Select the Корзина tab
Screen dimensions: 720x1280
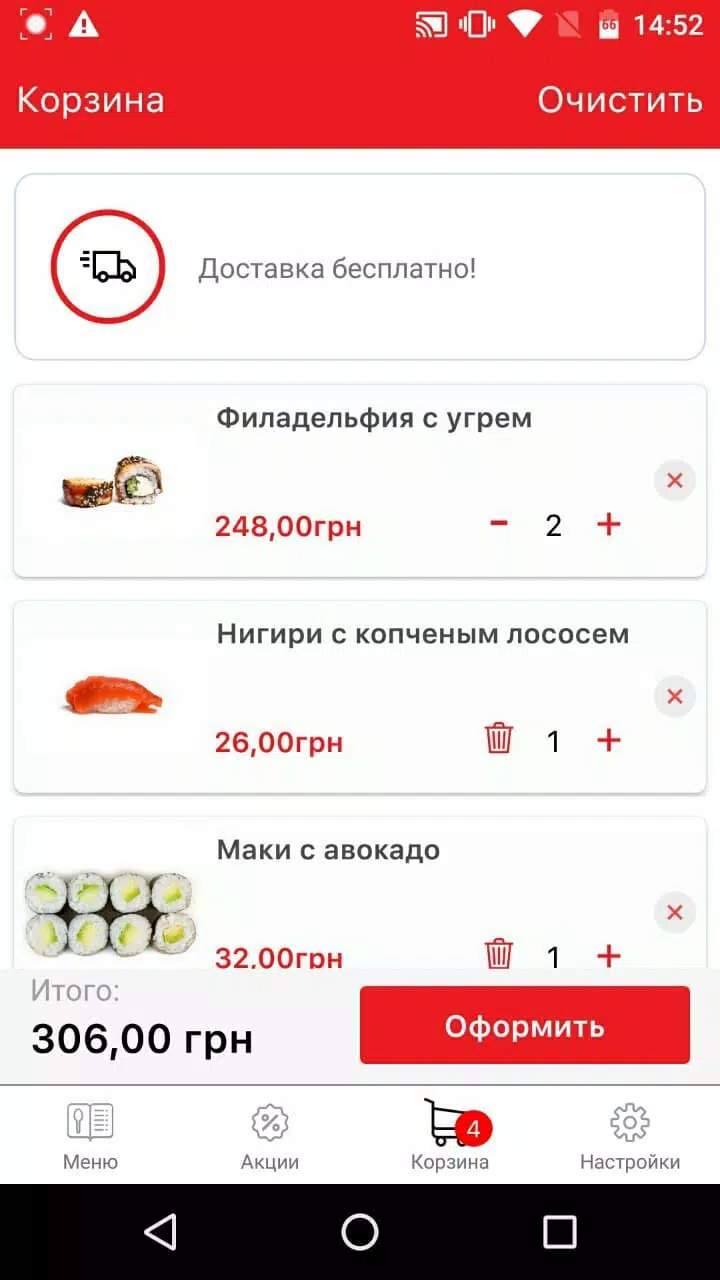pyautogui.click(x=450, y=1136)
